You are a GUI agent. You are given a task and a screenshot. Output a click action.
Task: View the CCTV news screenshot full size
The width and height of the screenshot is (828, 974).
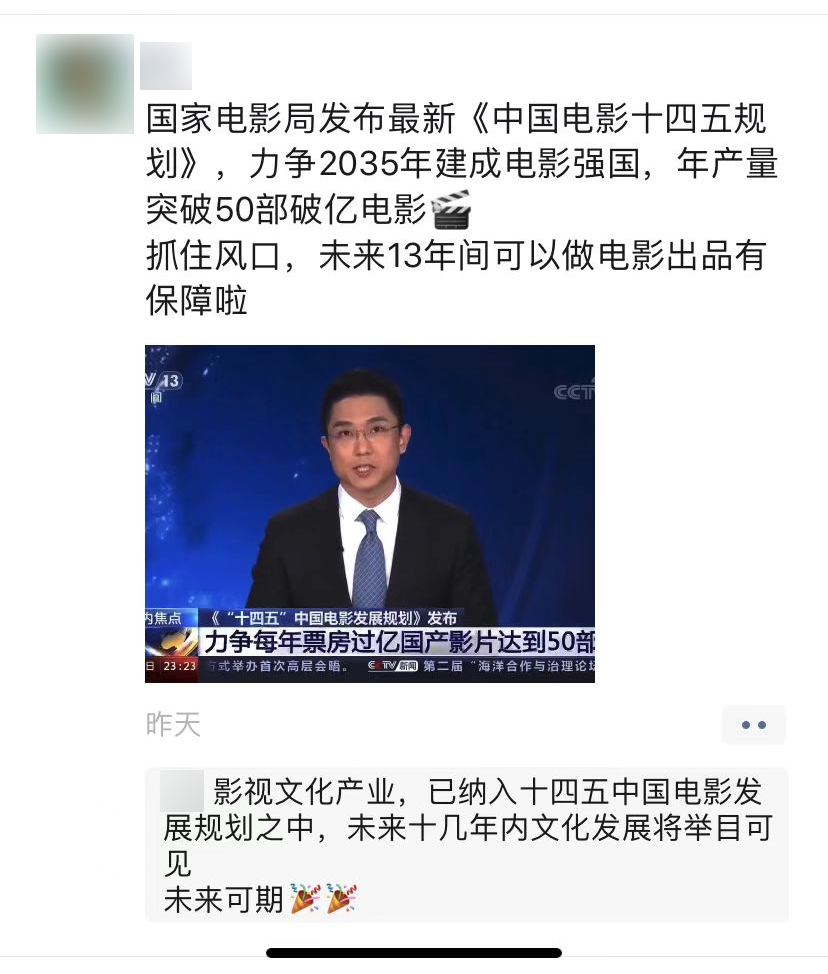coord(370,513)
